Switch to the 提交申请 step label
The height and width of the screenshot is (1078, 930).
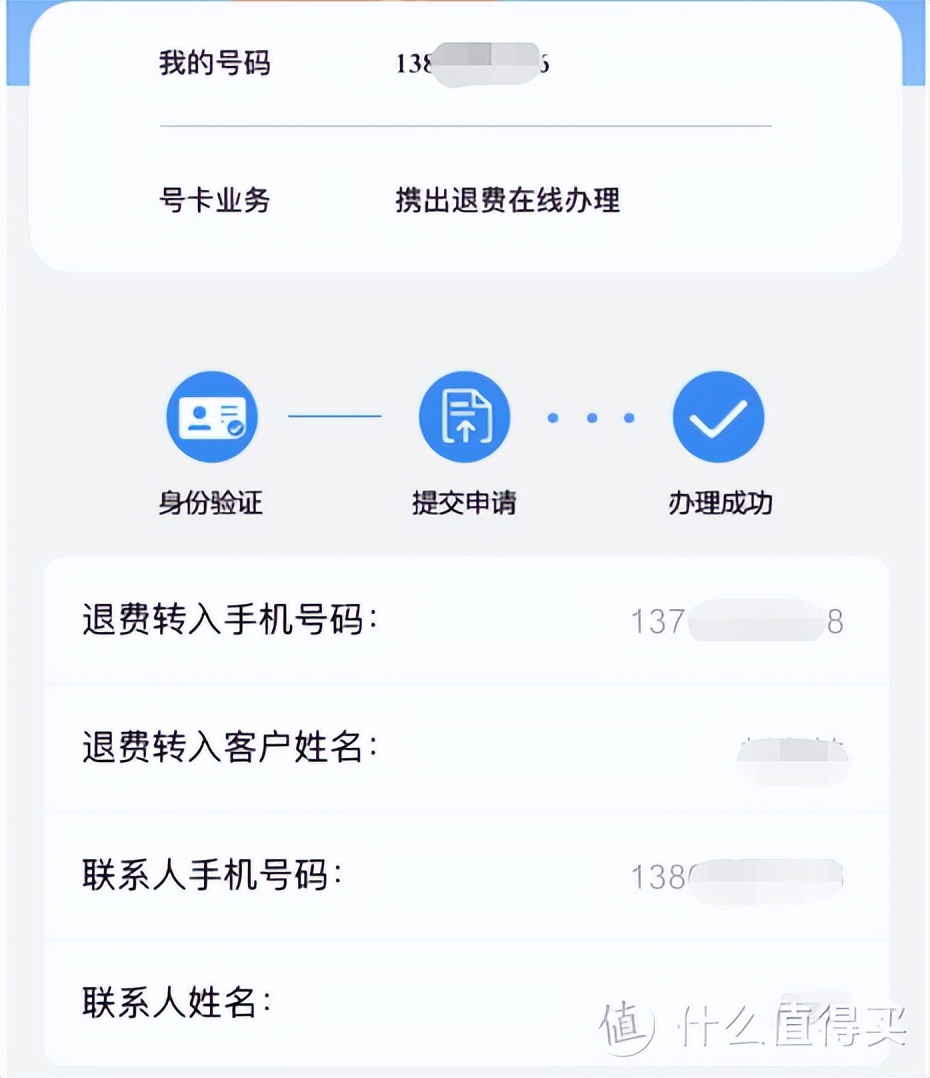[x=463, y=503]
